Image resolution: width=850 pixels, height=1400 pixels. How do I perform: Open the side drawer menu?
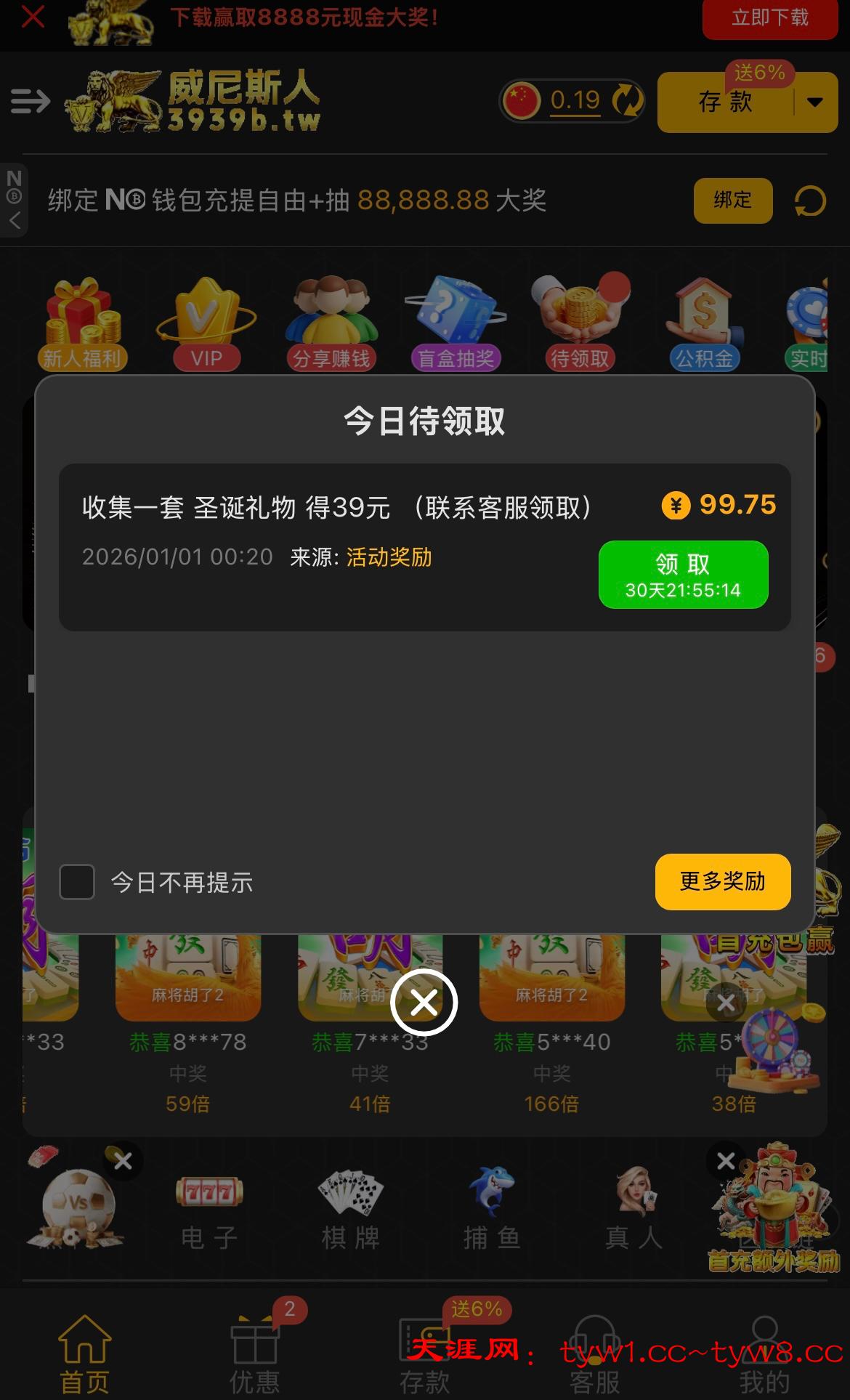pyautogui.click(x=31, y=101)
